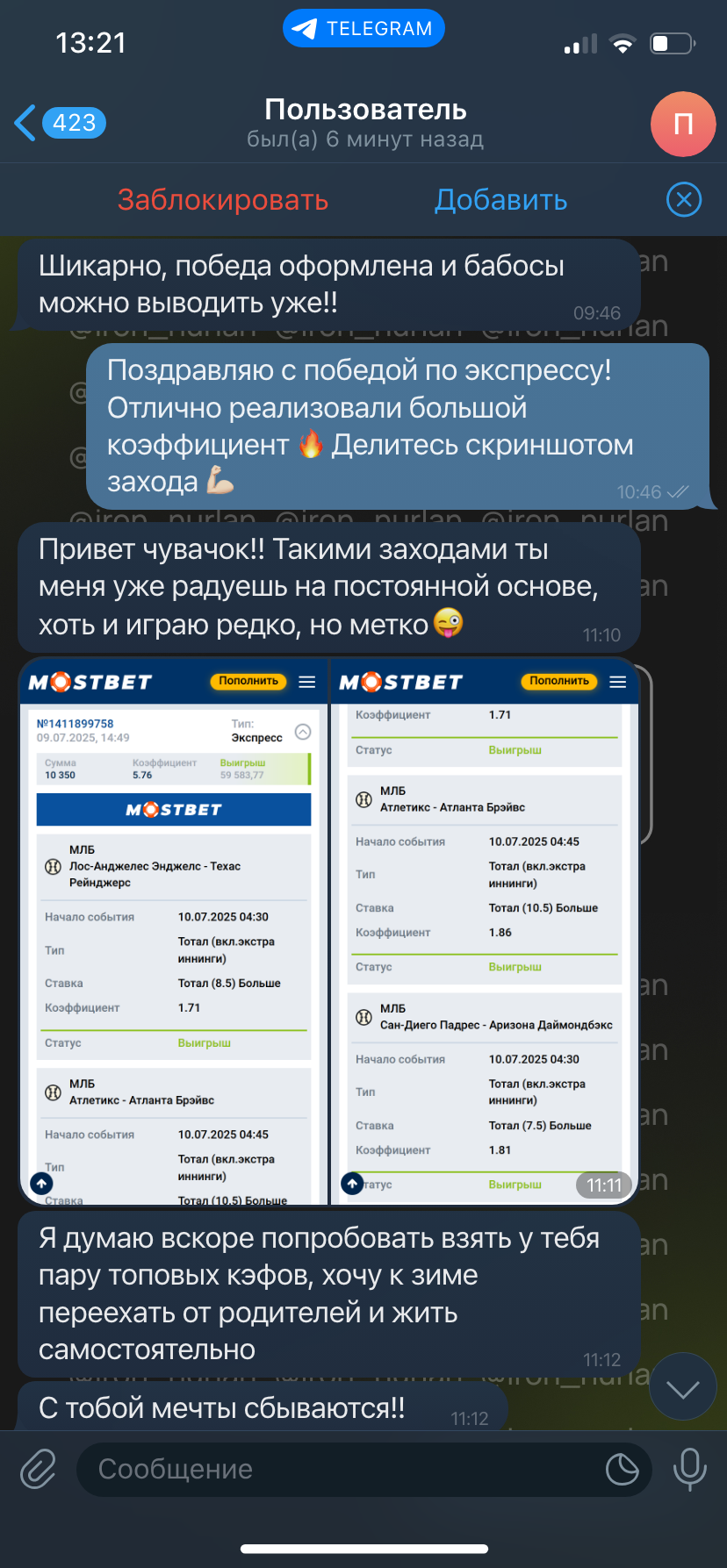Open the sticker panel icon

623,1469
